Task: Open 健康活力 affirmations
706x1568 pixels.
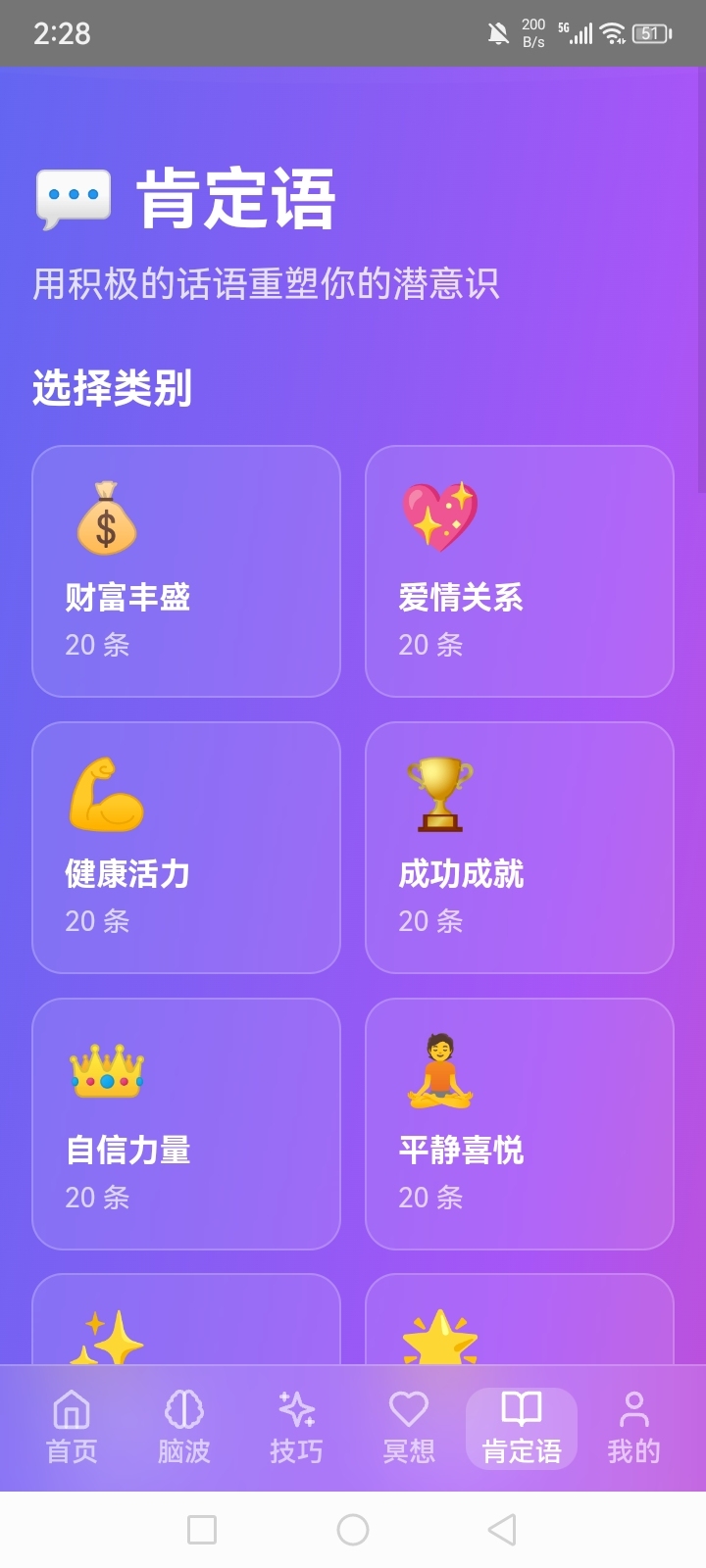Action: pyautogui.click(x=186, y=848)
